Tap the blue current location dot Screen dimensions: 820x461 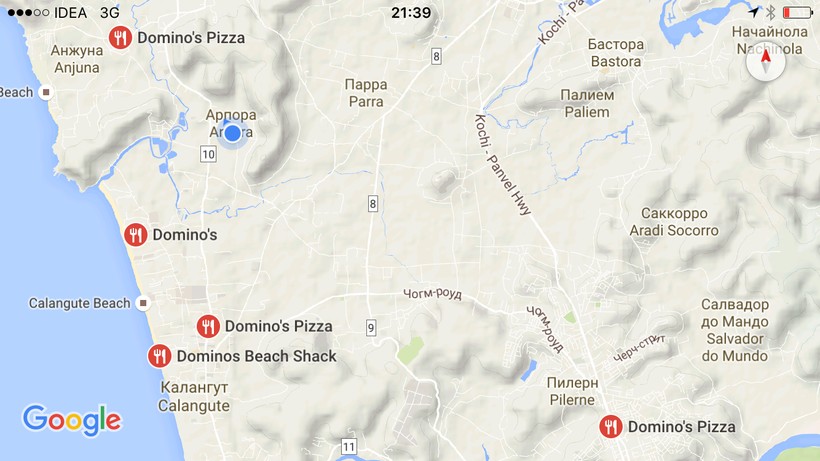coord(233,132)
